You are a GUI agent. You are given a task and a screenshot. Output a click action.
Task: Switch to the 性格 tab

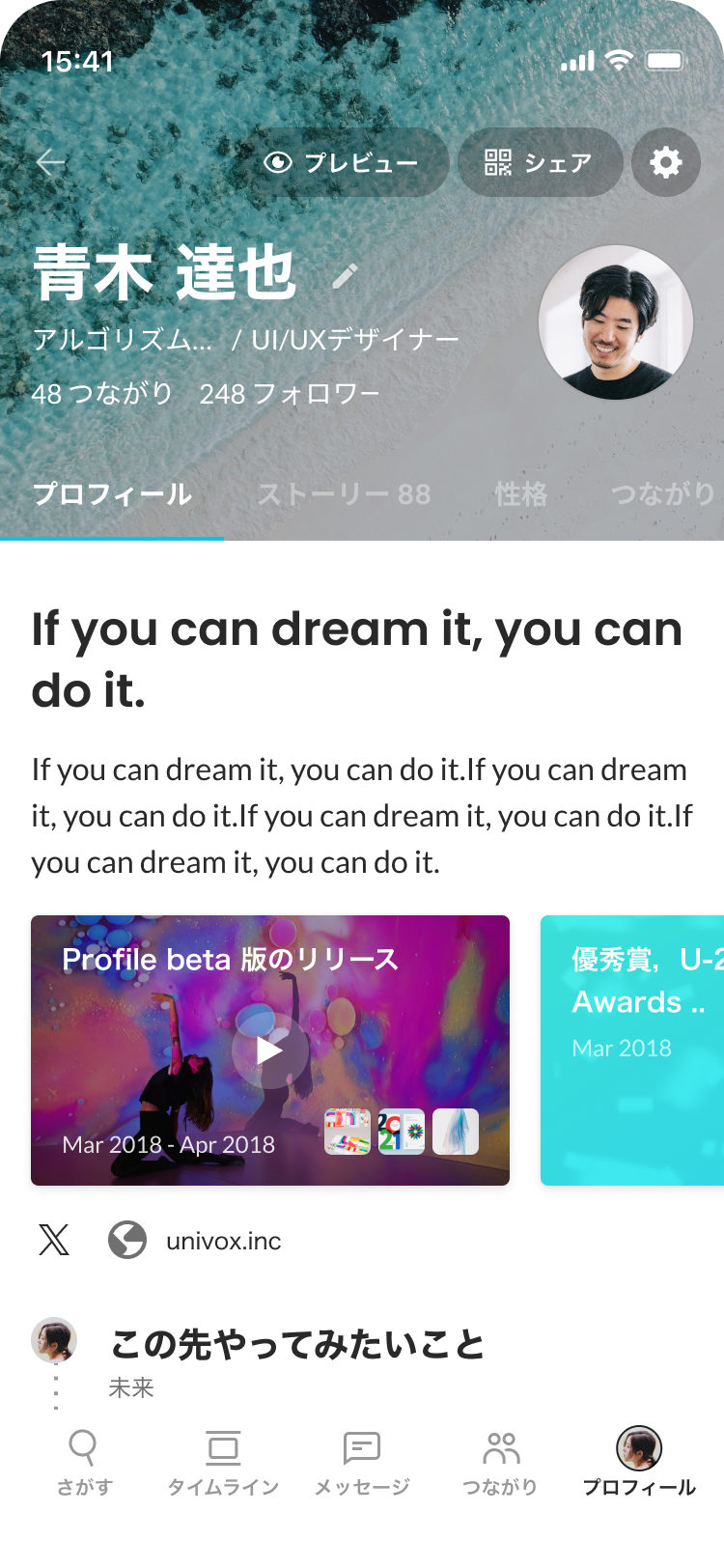tap(520, 494)
